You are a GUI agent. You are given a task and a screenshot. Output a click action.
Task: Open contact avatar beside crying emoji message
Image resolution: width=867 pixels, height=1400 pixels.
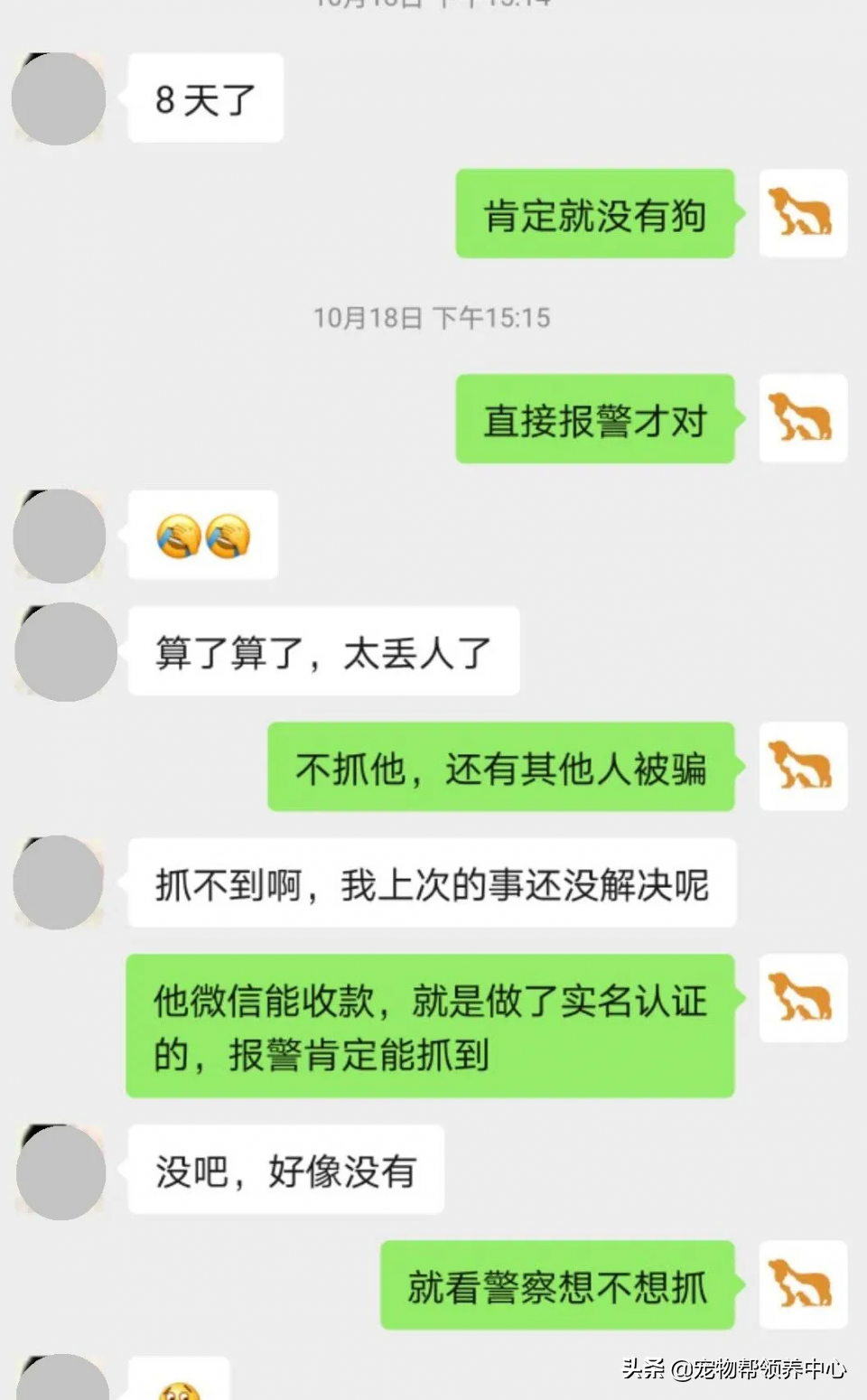click(60, 537)
